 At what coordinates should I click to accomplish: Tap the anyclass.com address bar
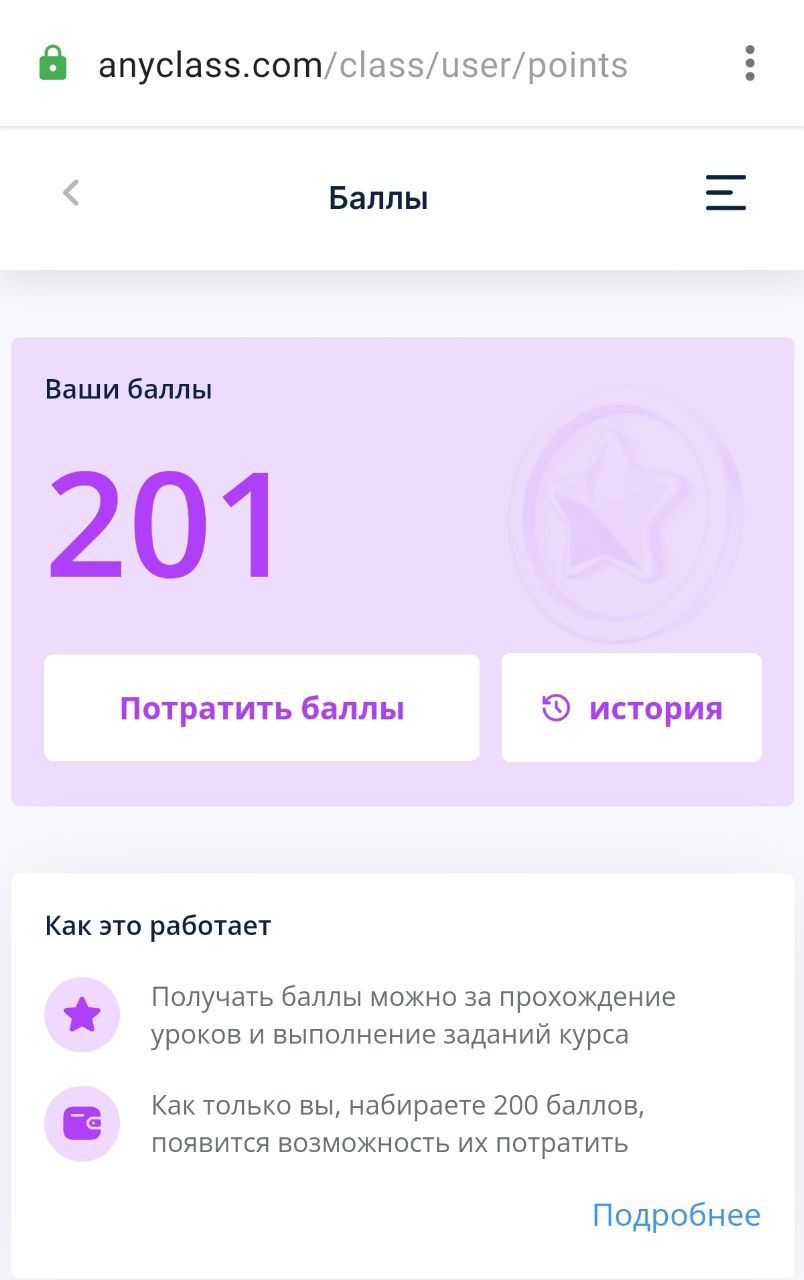click(x=362, y=66)
